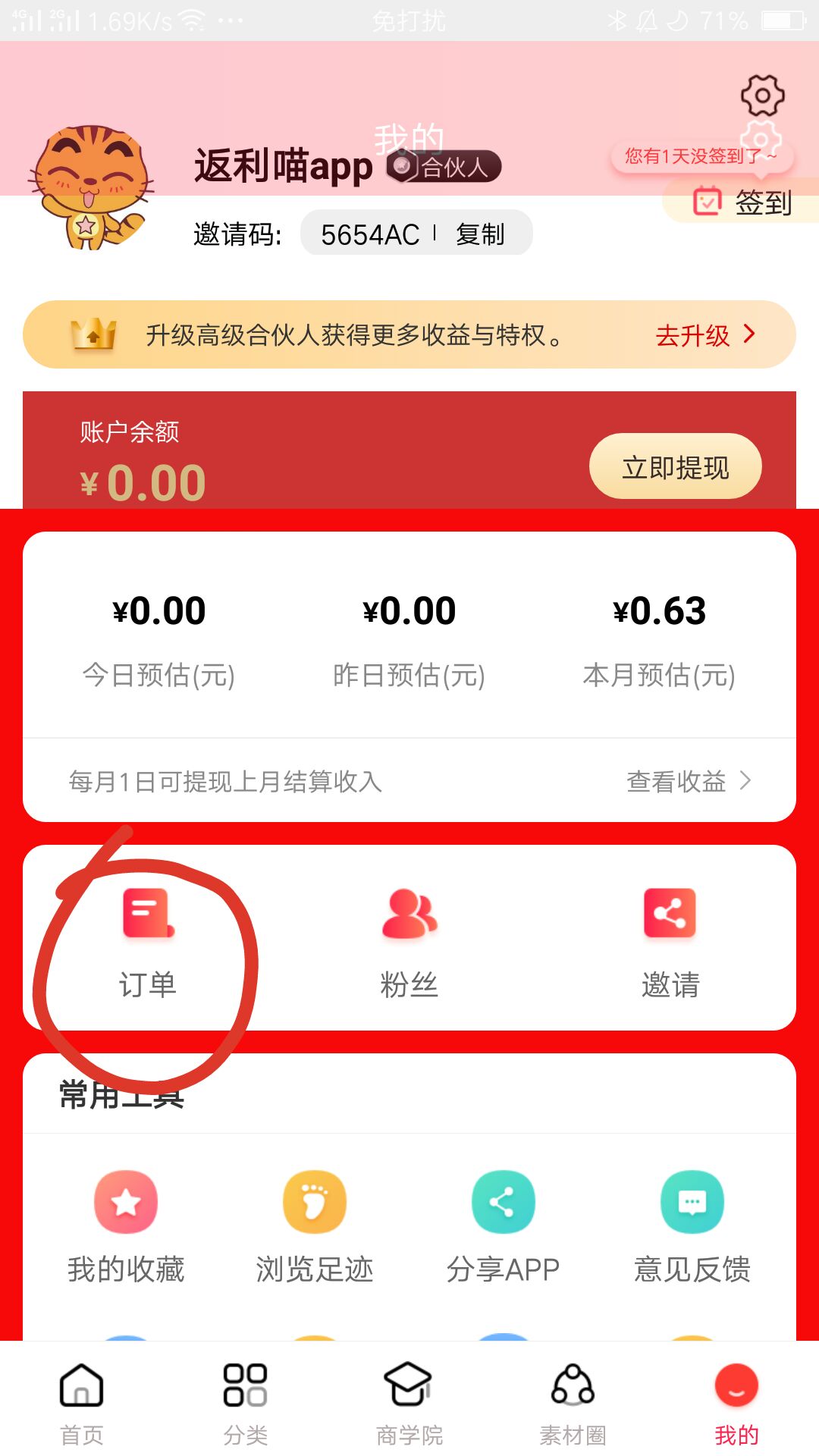Switch to the 素材圈 tab
The width and height of the screenshot is (819, 1456).
(573, 1401)
